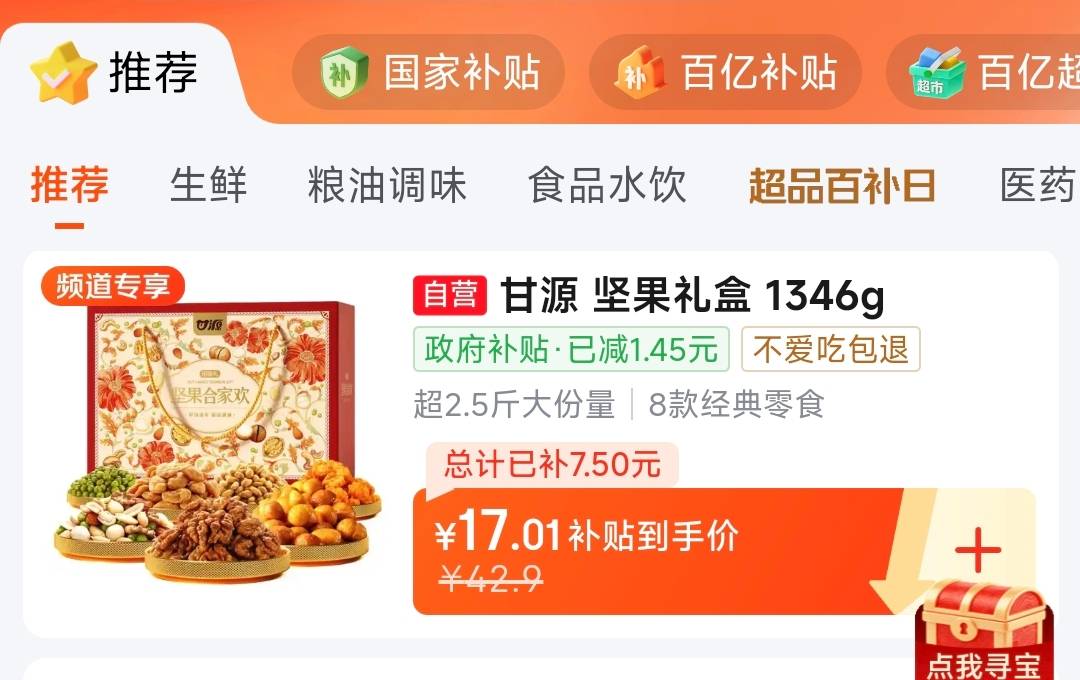Open the 甘源 坚果礼盒 product card
Screen dimensions: 1080x680
point(648,296)
